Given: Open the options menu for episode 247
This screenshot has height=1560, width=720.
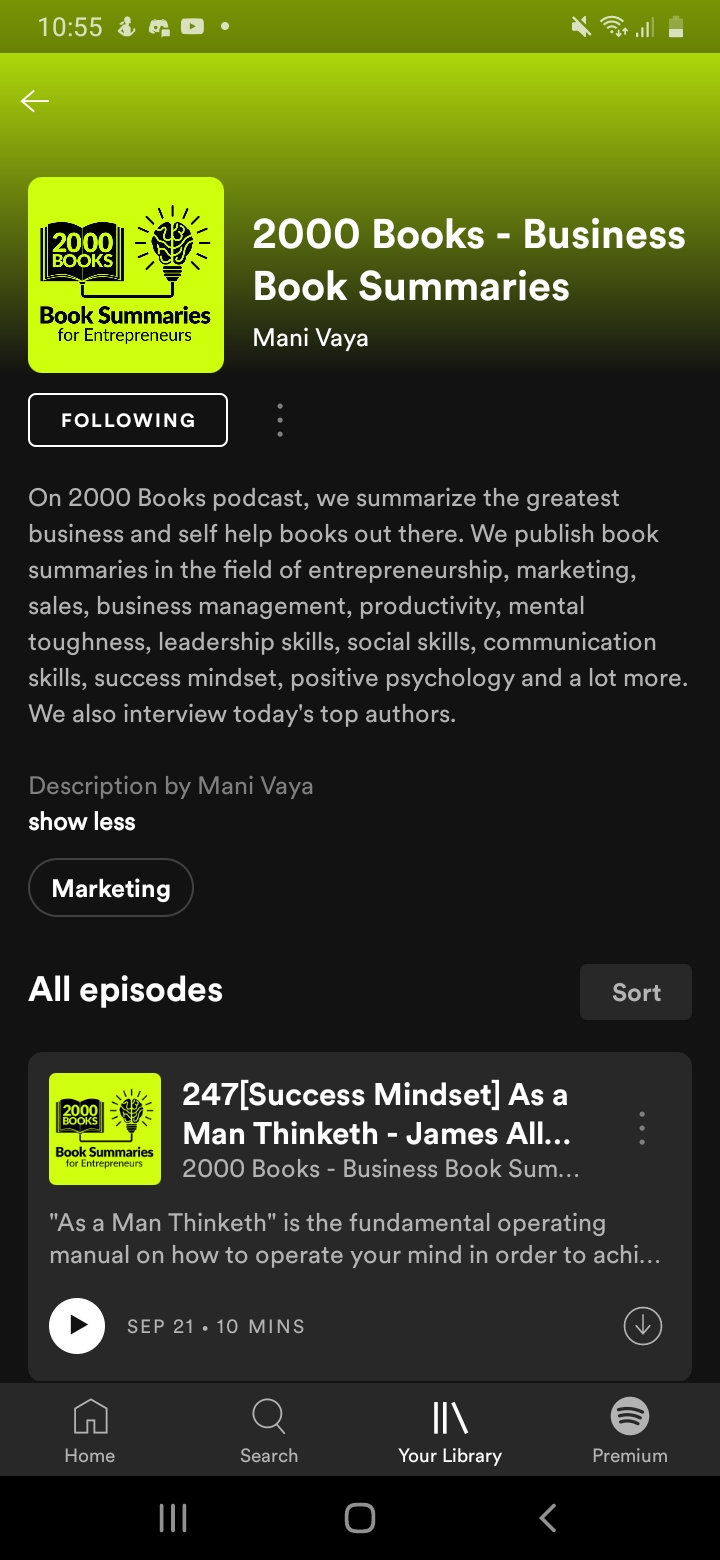Looking at the screenshot, I should (x=642, y=1128).
